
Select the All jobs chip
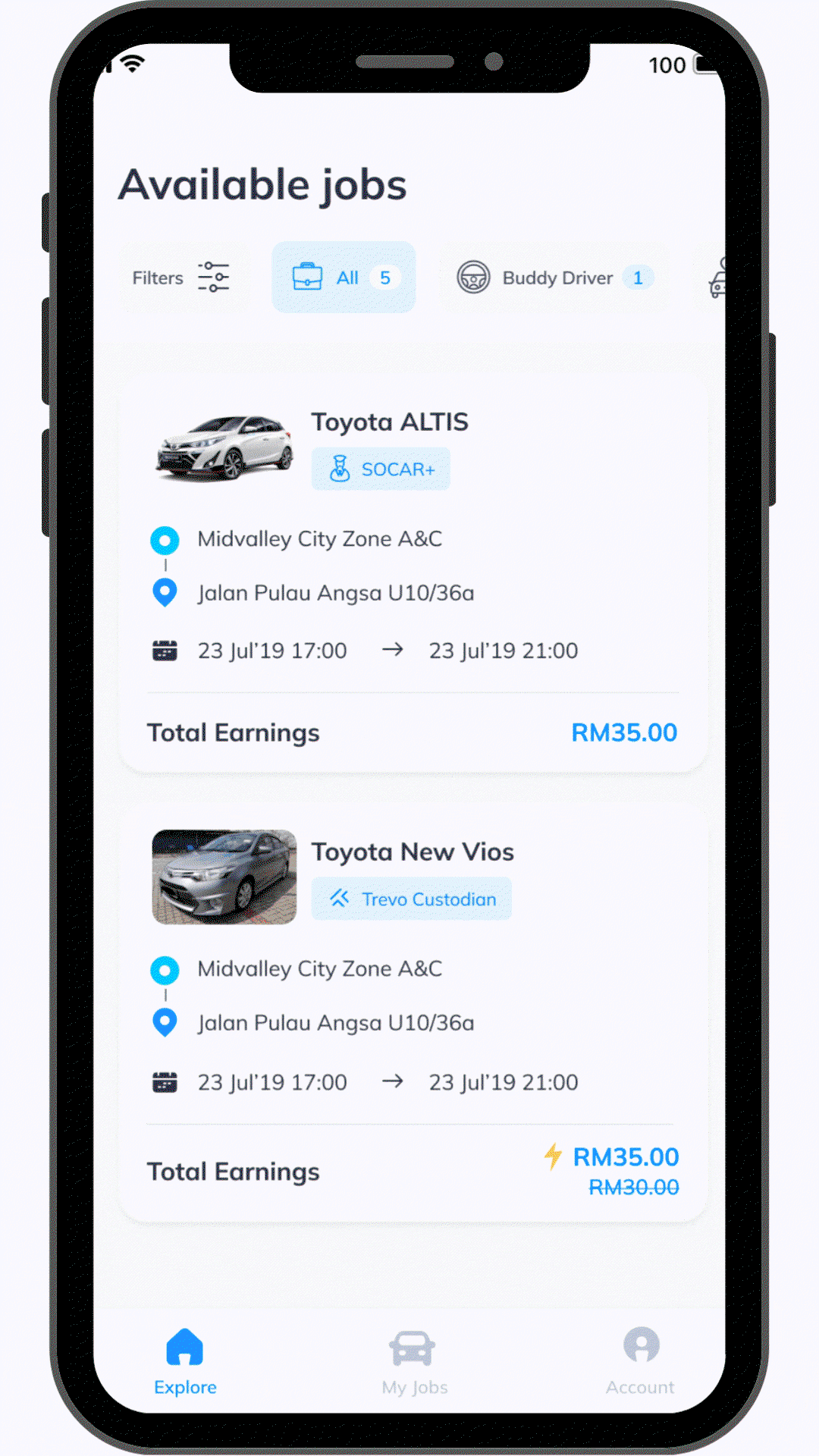click(x=344, y=278)
